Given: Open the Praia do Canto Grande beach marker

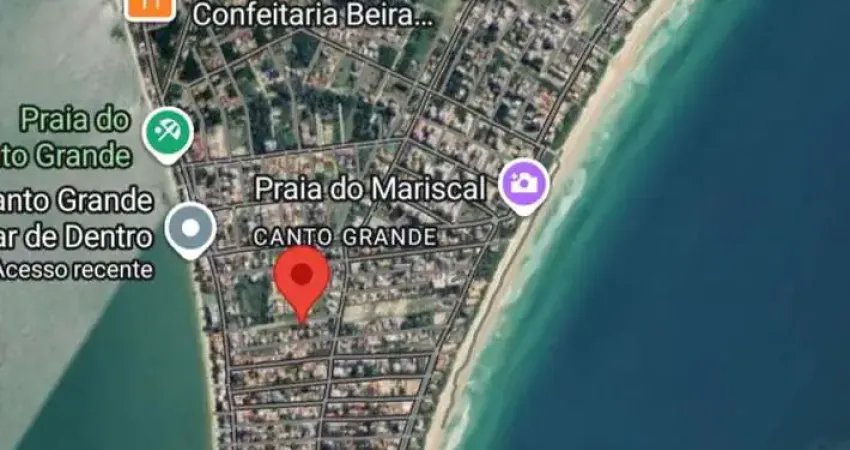Looking at the screenshot, I should (167, 132).
